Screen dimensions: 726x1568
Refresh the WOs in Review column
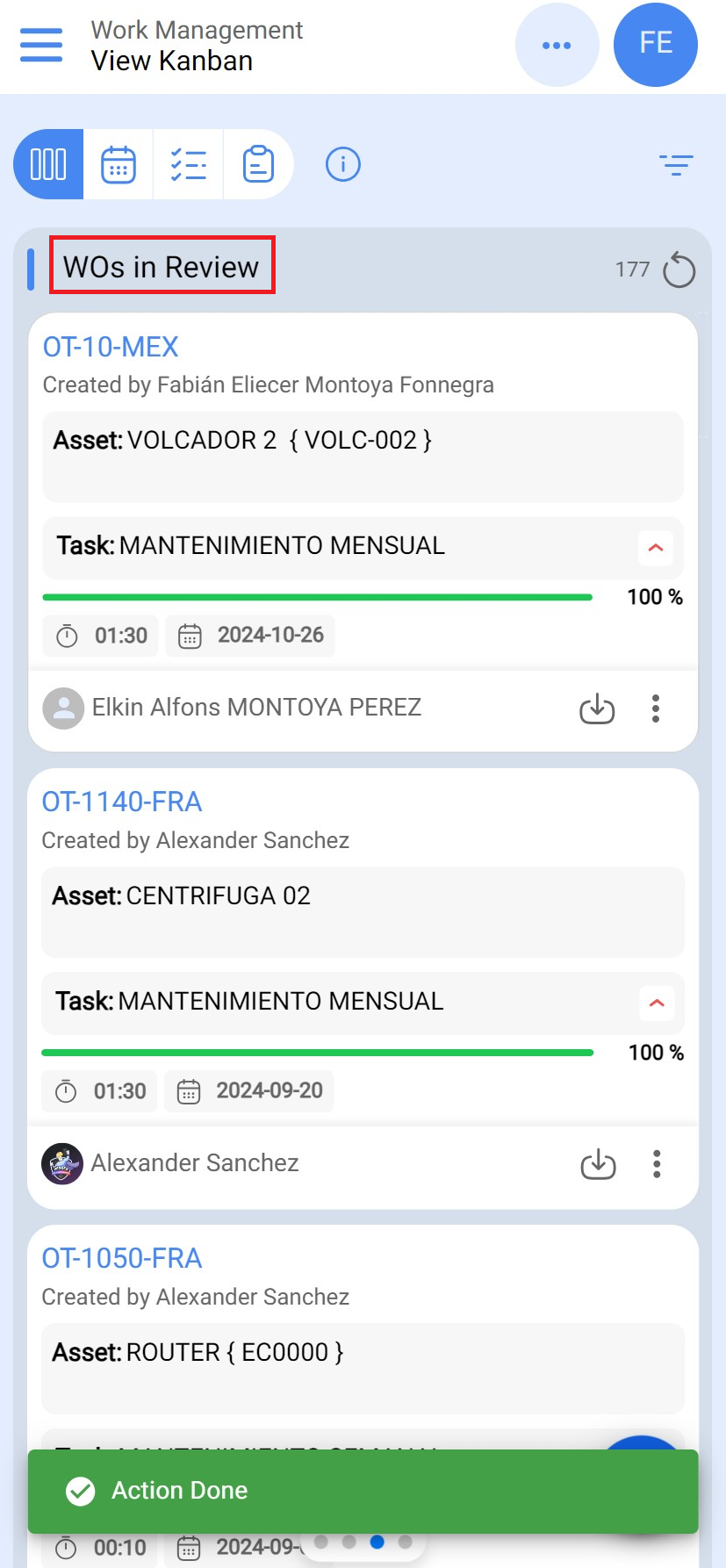click(x=679, y=270)
